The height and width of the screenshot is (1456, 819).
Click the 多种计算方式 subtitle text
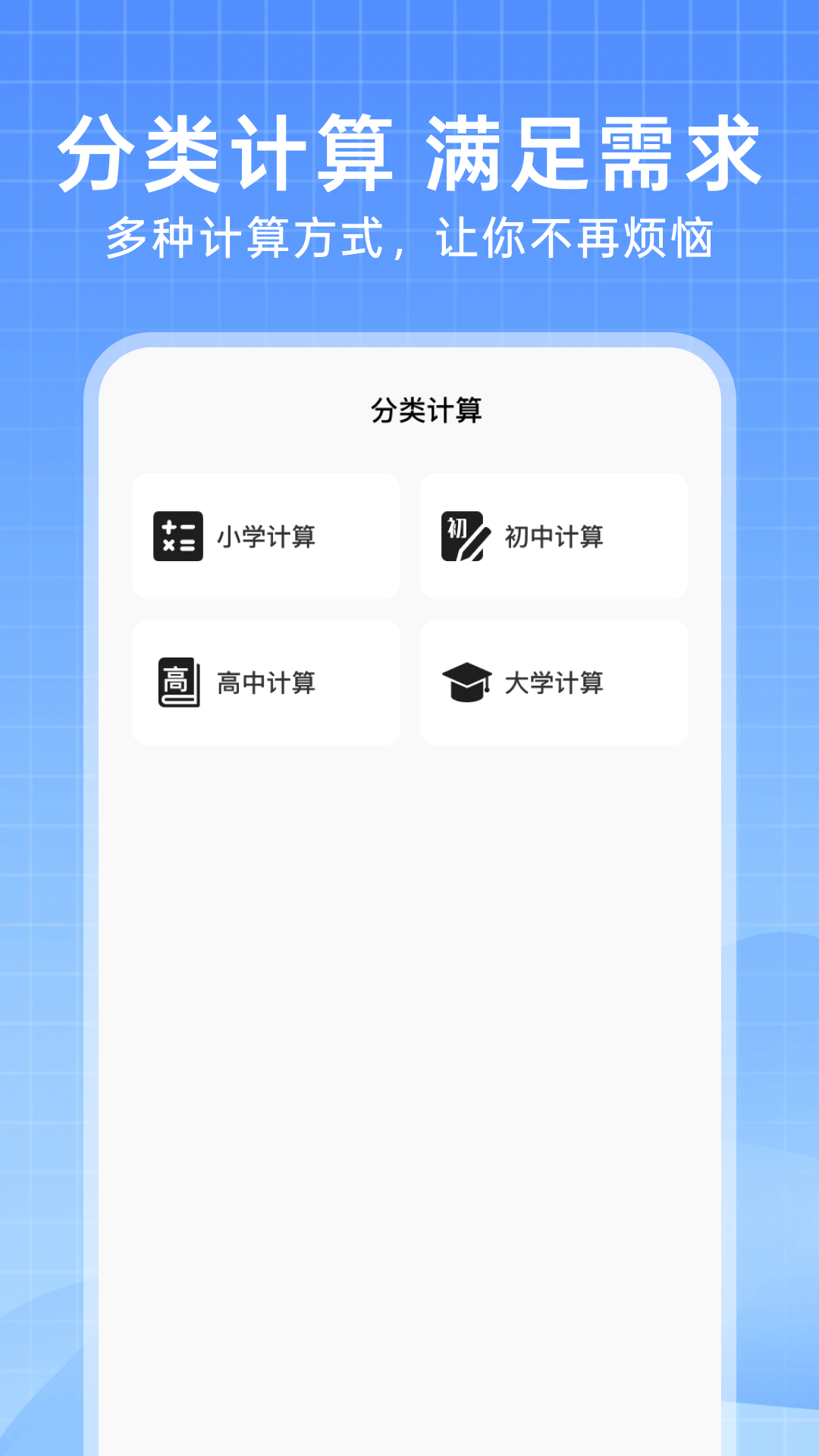pyautogui.click(x=409, y=235)
